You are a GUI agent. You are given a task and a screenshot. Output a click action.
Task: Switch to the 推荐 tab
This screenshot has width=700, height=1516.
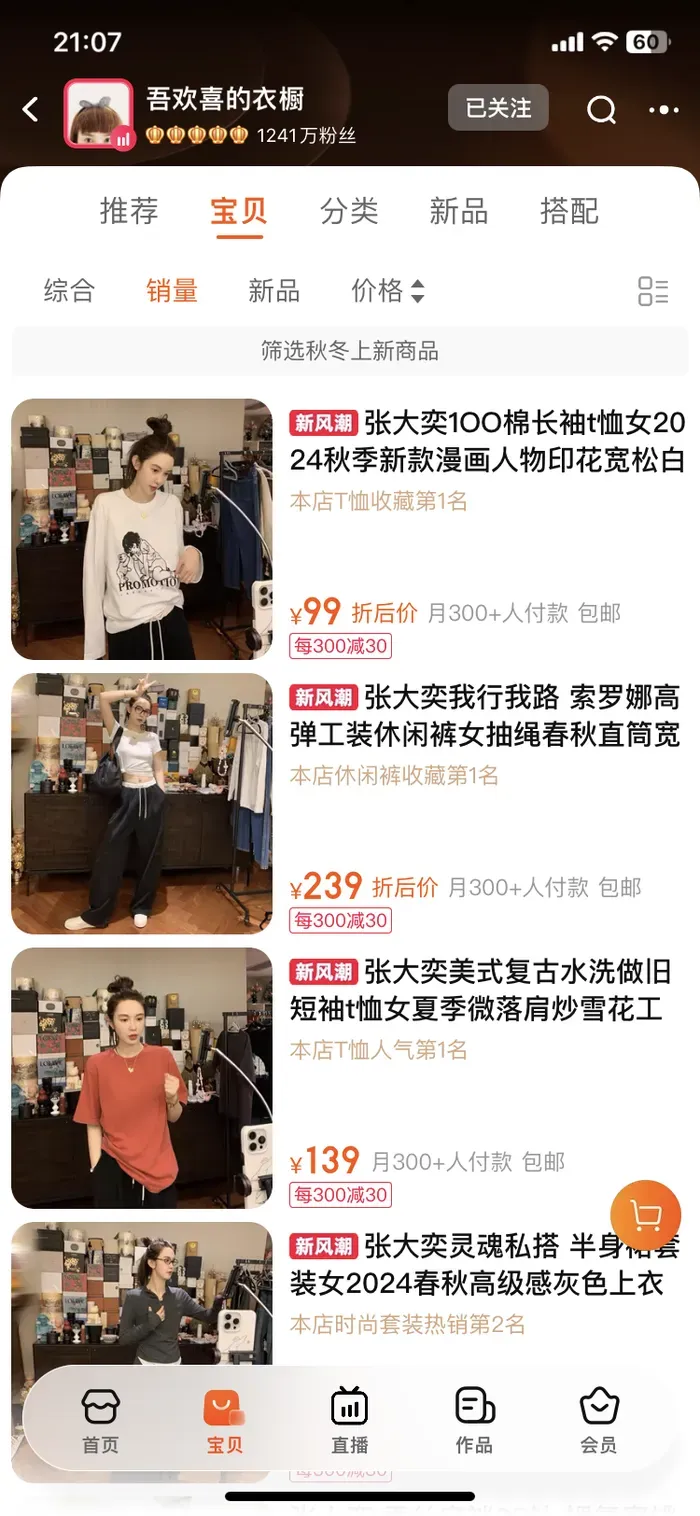click(129, 211)
